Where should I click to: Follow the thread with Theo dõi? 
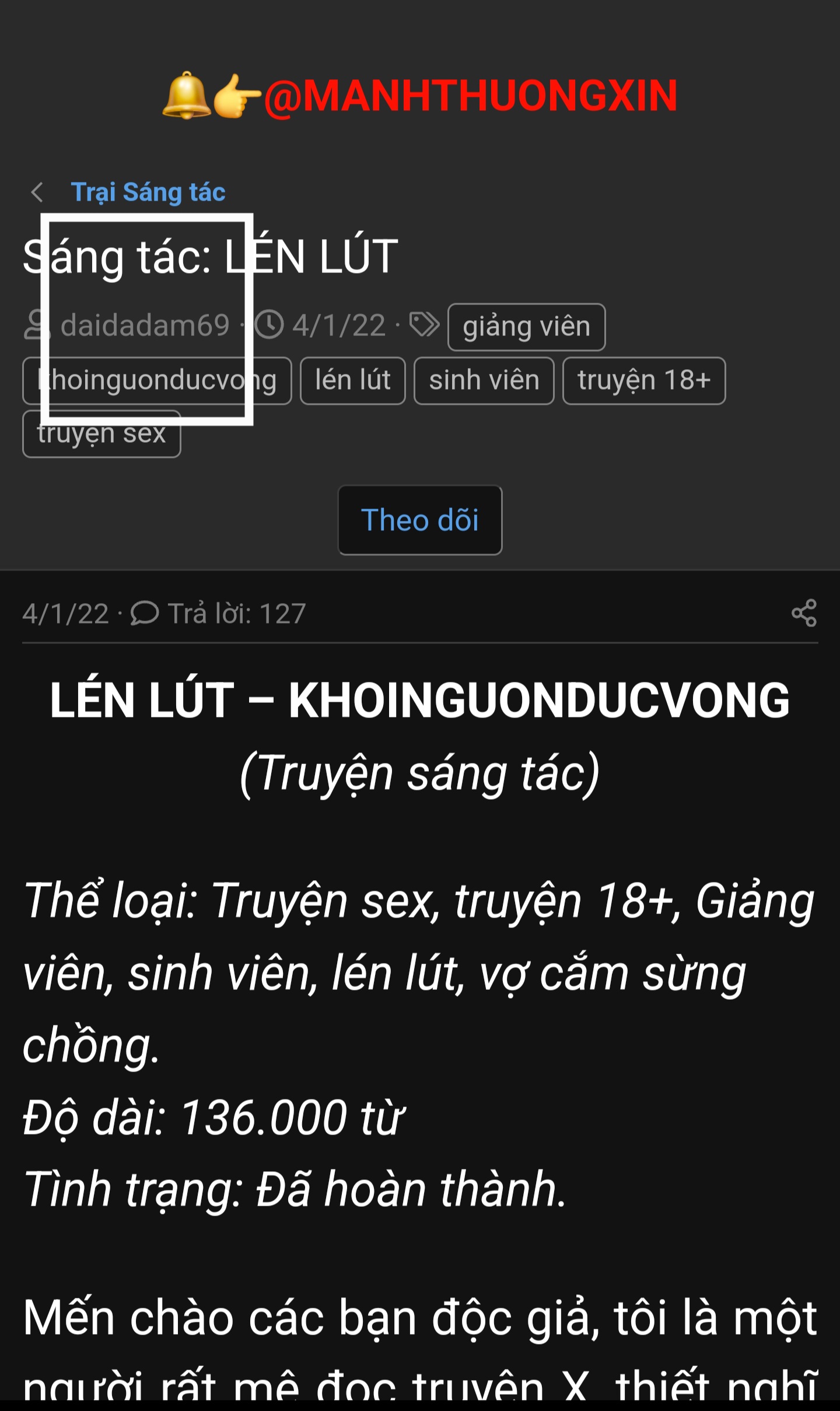coord(419,520)
